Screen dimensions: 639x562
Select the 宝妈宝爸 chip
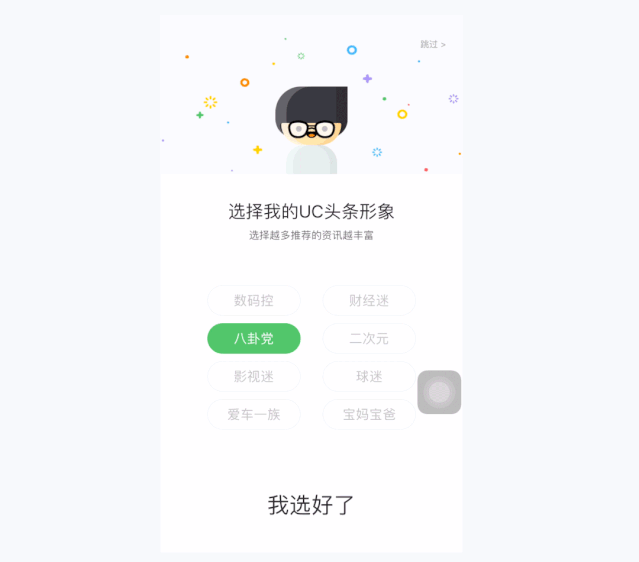(x=369, y=414)
